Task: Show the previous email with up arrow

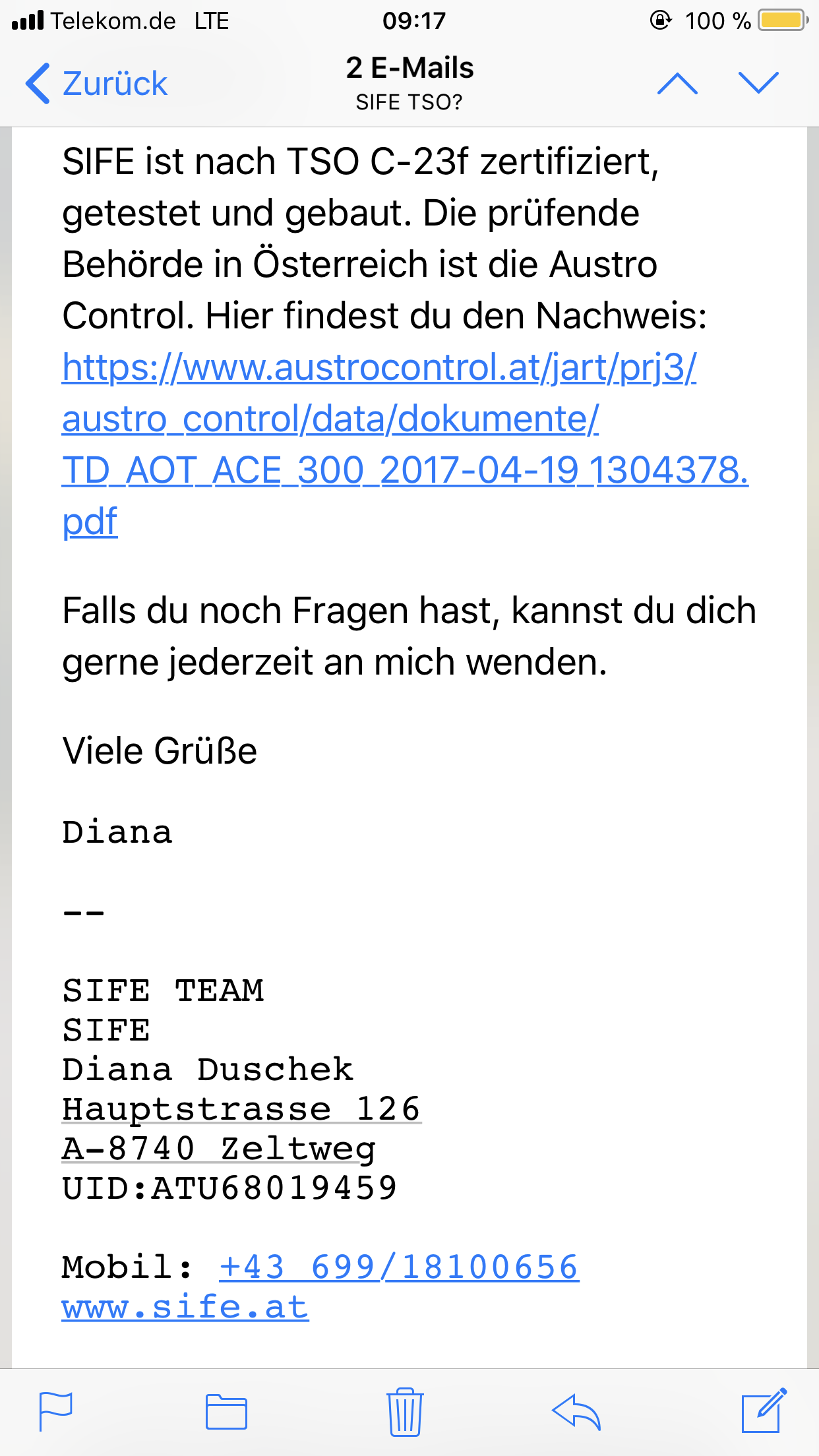Action: click(x=677, y=84)
